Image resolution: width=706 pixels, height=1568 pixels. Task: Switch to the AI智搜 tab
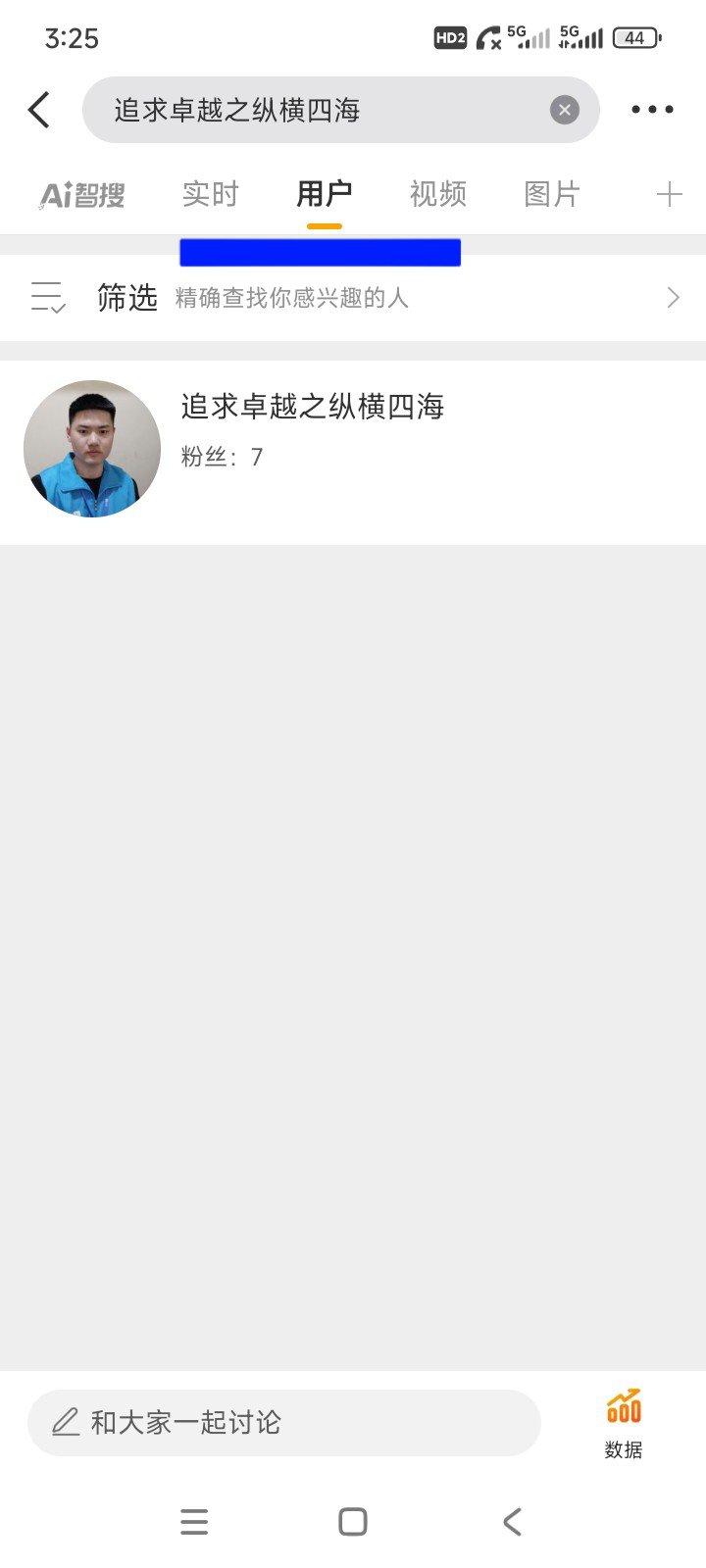82,195
